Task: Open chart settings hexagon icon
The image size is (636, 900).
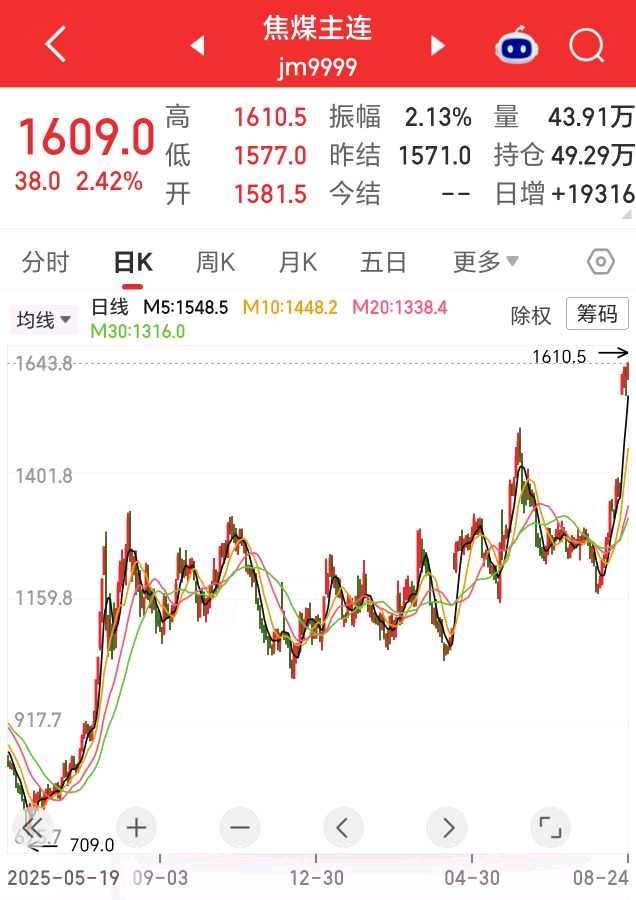Action: click(601, 262)
